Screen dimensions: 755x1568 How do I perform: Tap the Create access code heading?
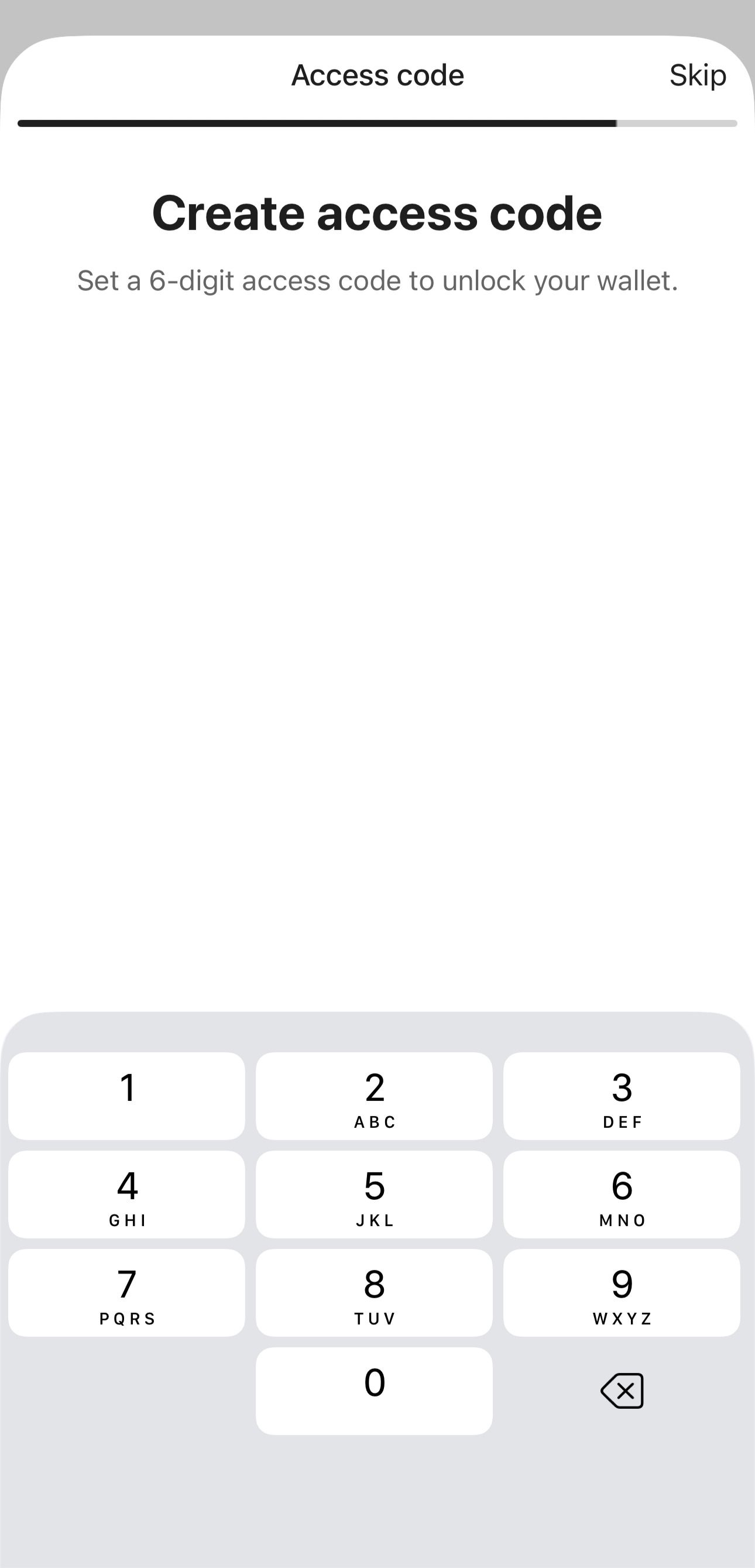click(377, 213)
